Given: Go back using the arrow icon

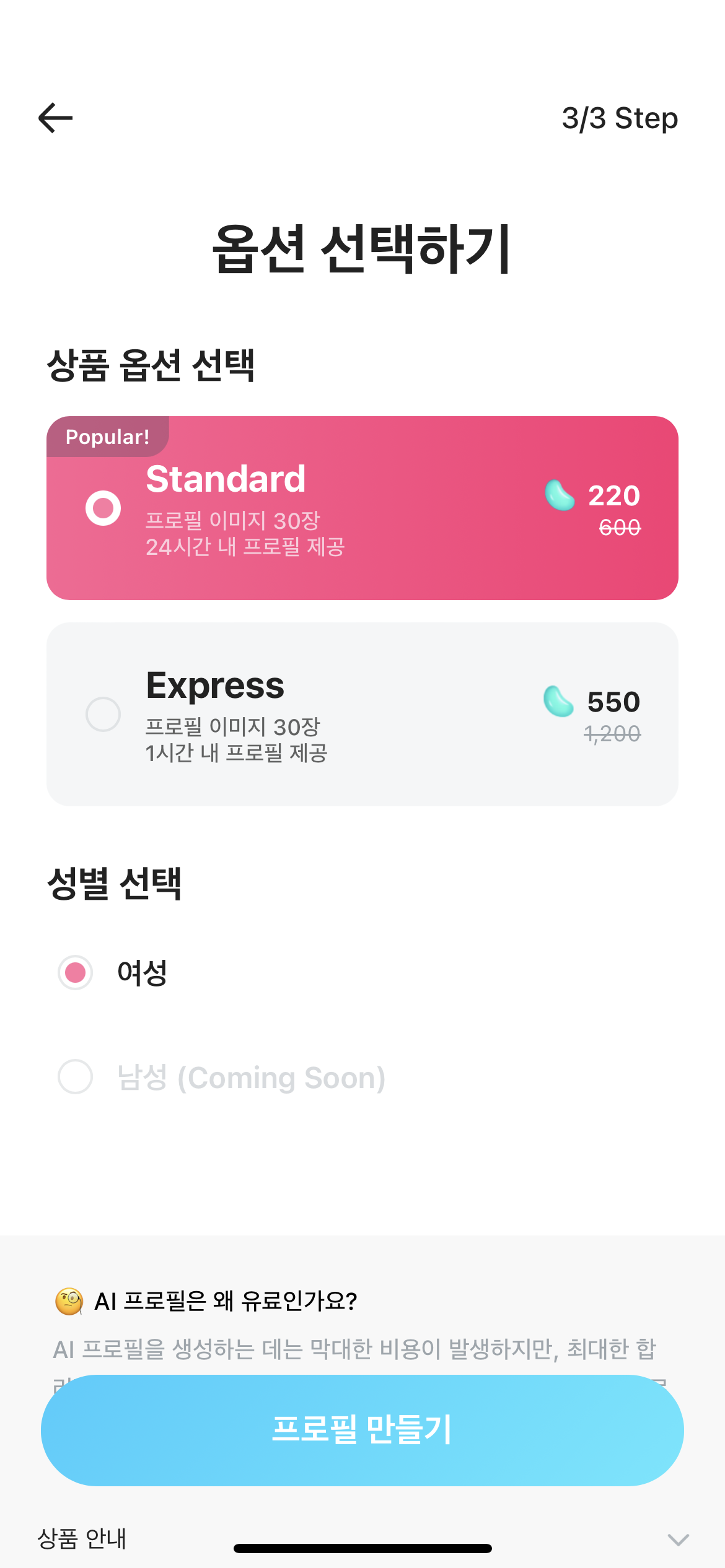Looking at the screenshot, I should point(55,116).
